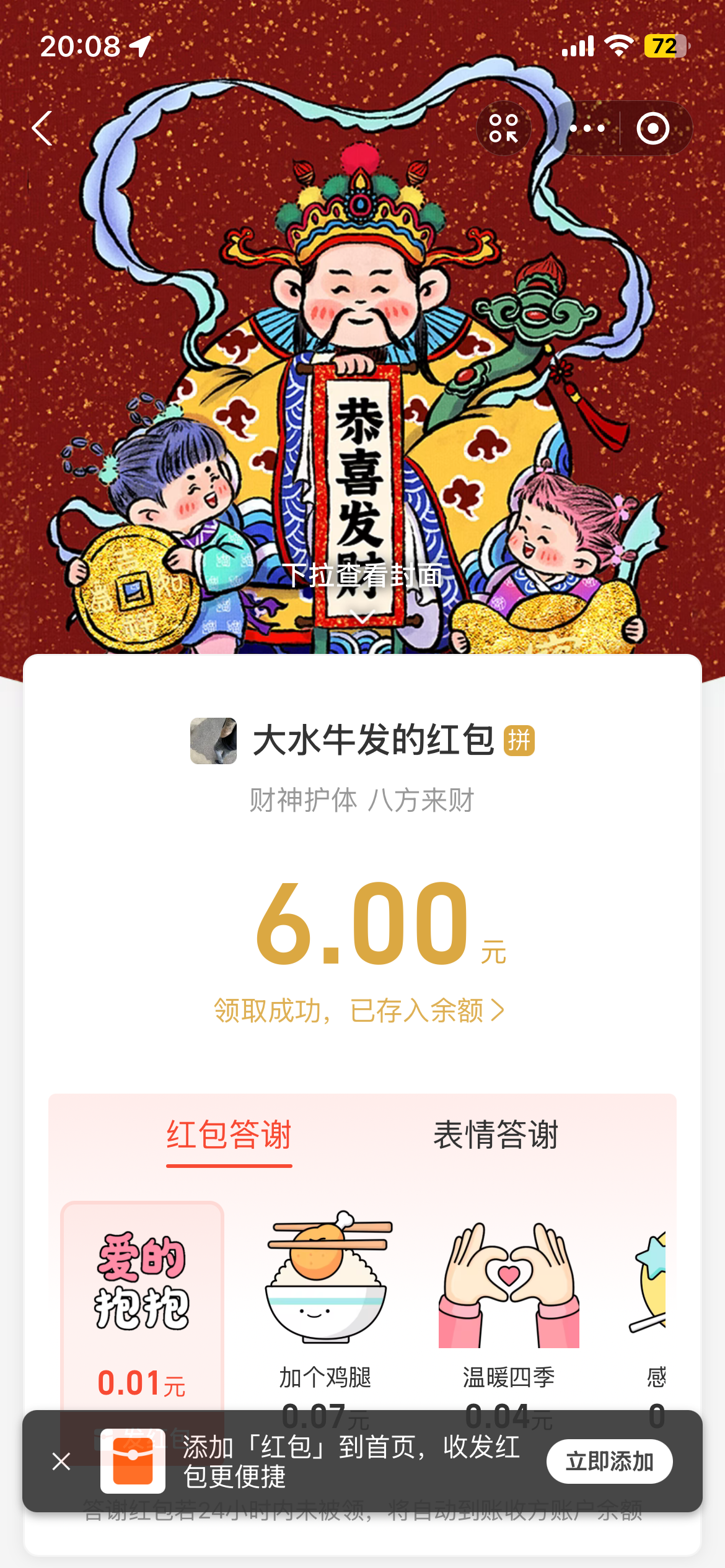Open sender 大水牛's avatar
This screenshot has height=1568, width=725.
coord(213,741)
